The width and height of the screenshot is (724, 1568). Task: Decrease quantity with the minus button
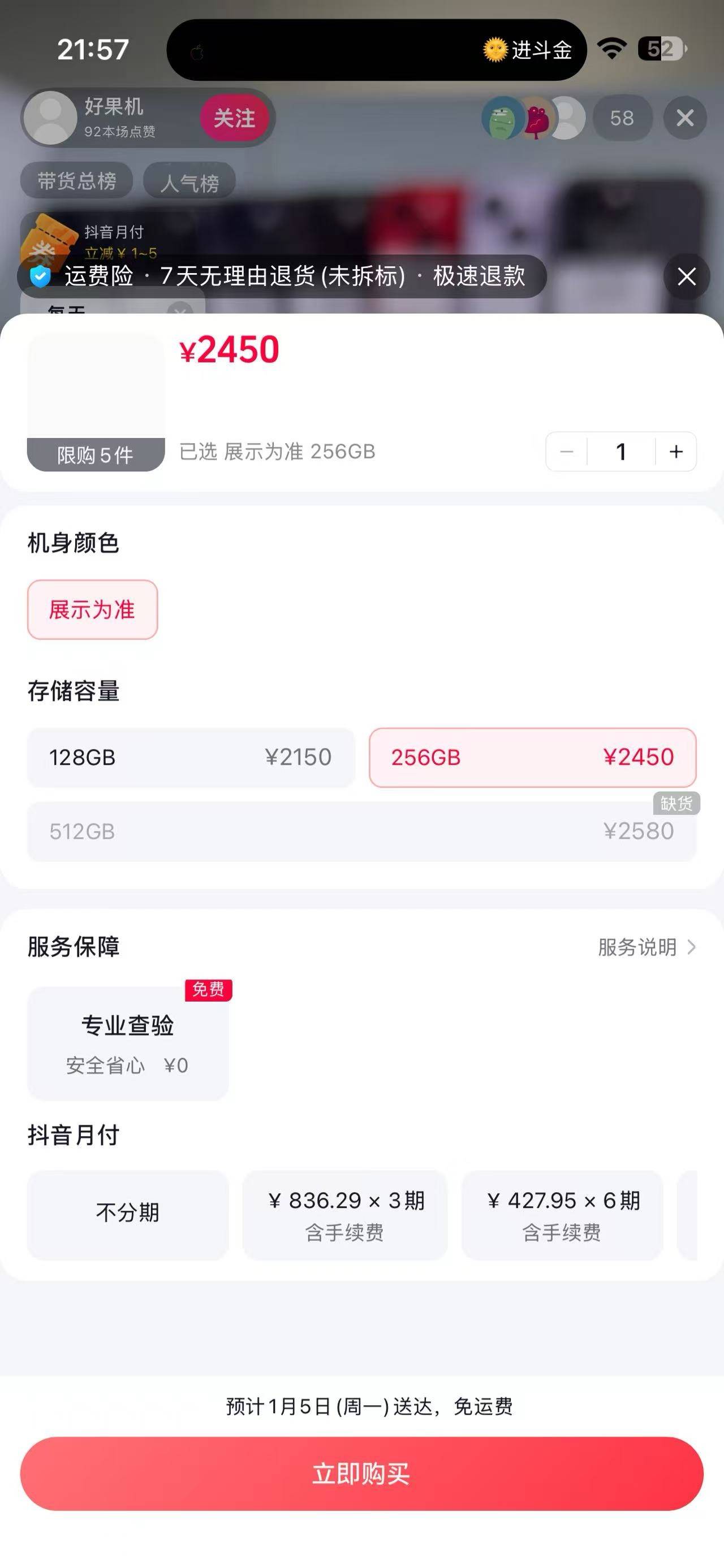pyautogui.click(x=566, y=452)
